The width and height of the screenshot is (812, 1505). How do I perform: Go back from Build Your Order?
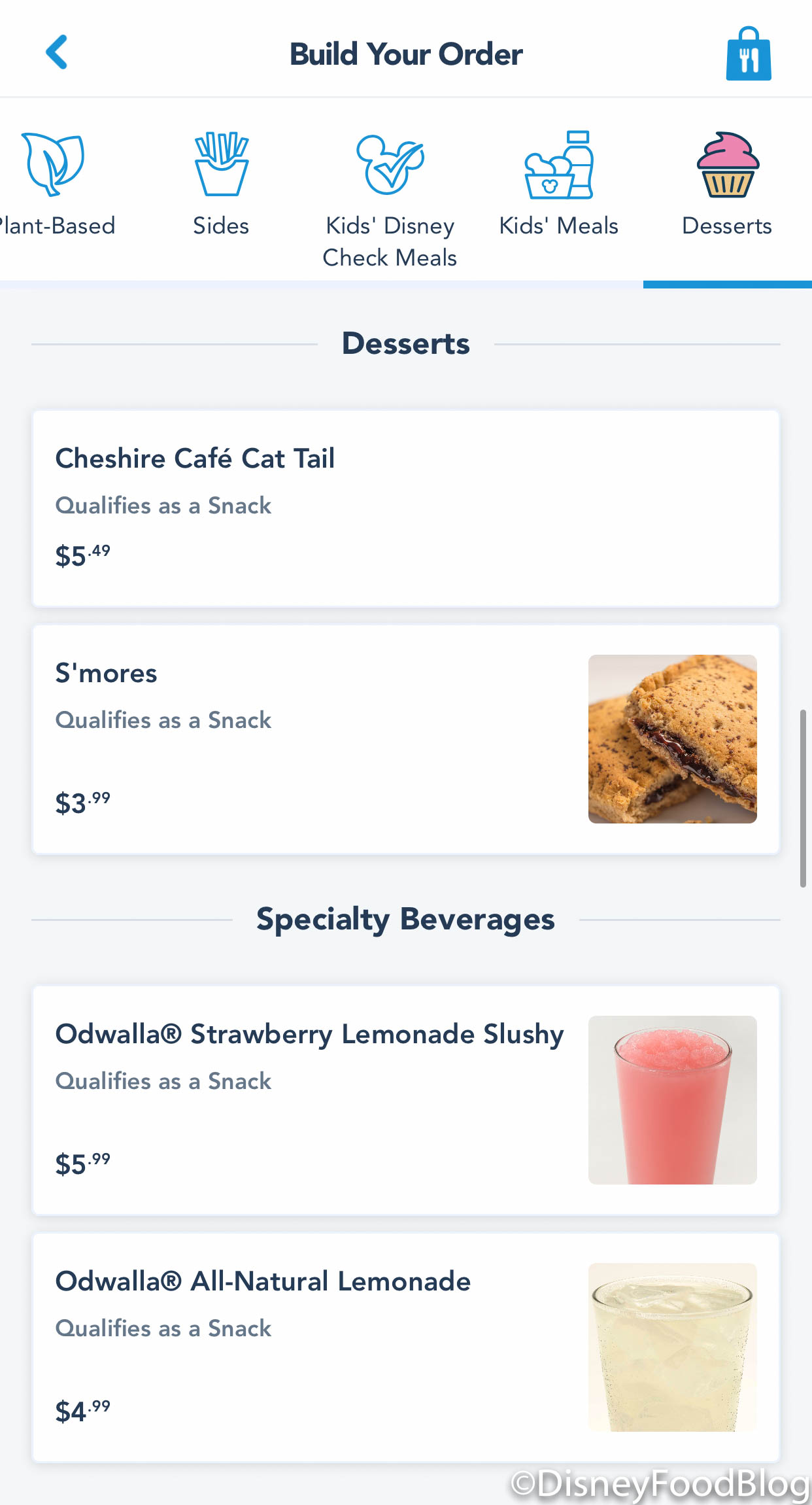[x=57, y=52]
